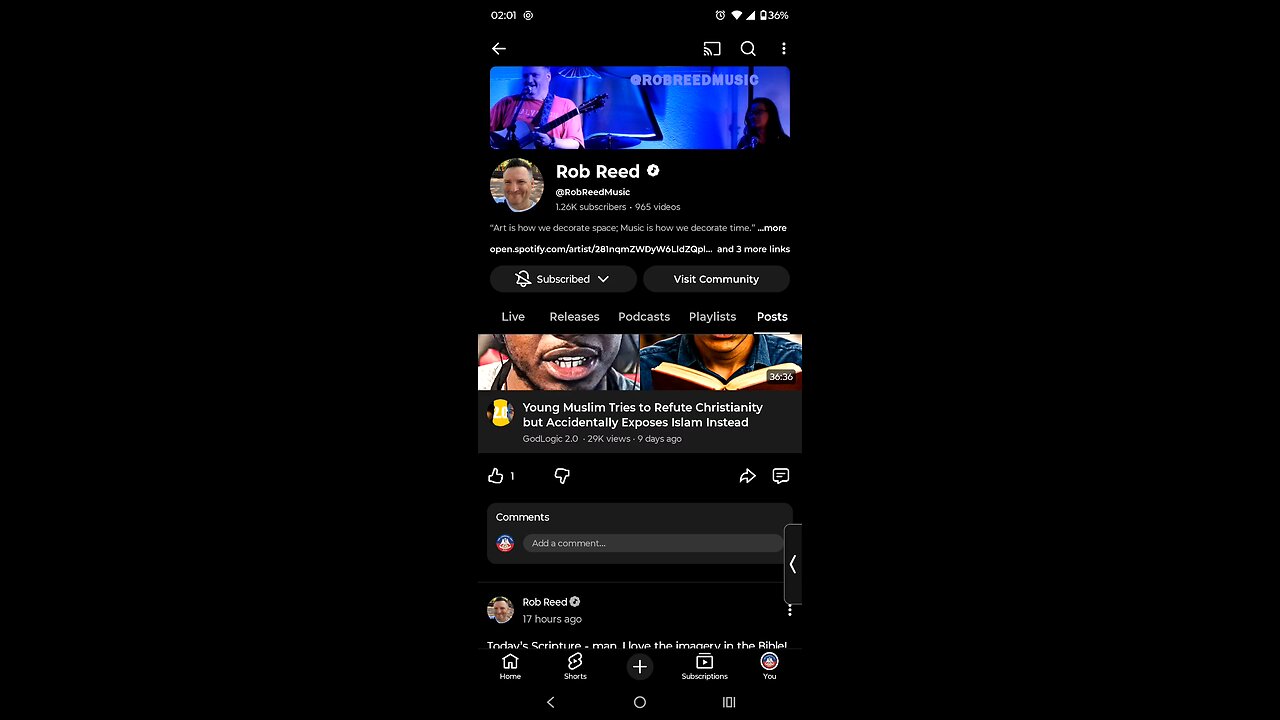Cast to a device

click(x=712, y=48)
